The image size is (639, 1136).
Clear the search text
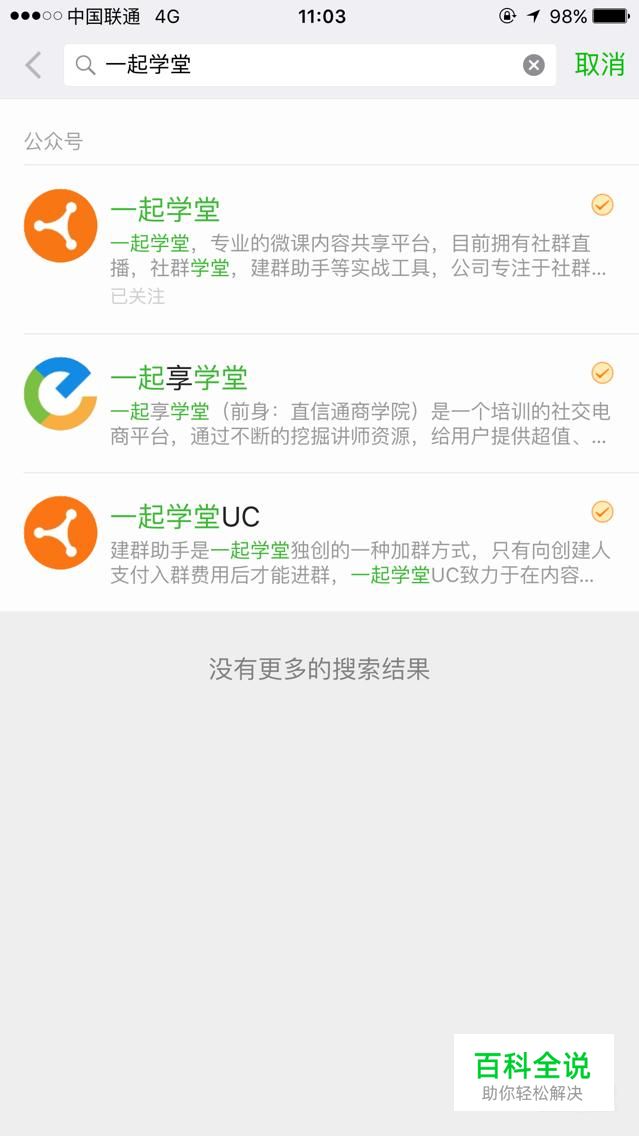click(534, 66)
